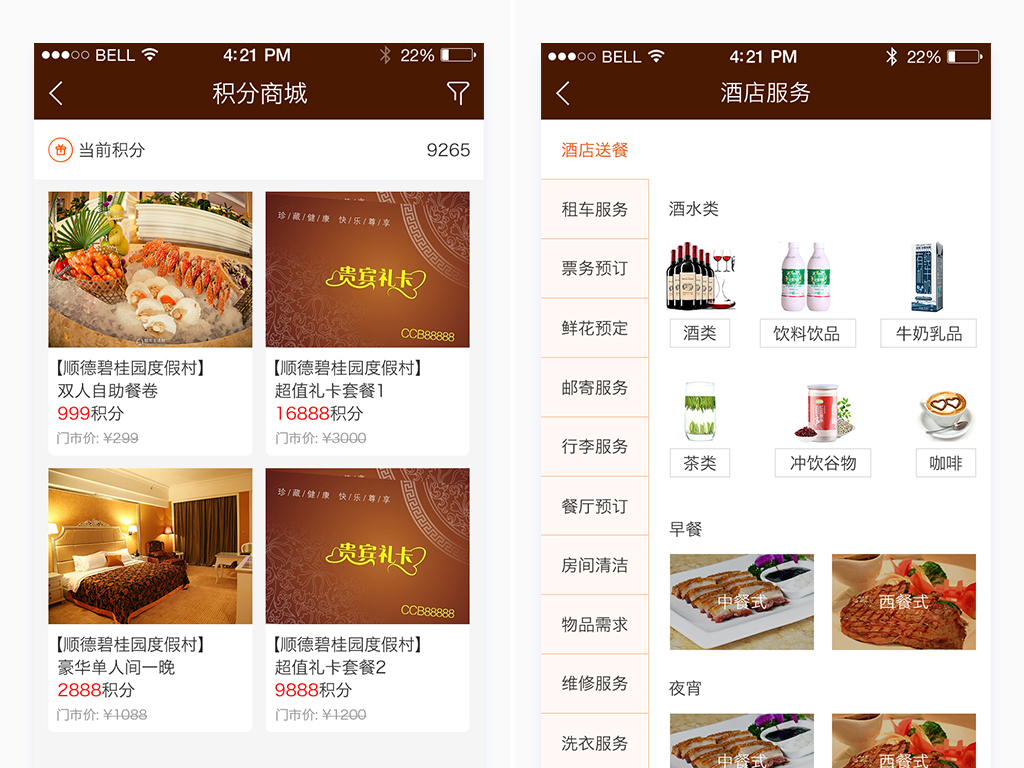Select the 超值礼卡套餐2 gift card item
Screen dimensions: 1024x768
tap(367, 598)
